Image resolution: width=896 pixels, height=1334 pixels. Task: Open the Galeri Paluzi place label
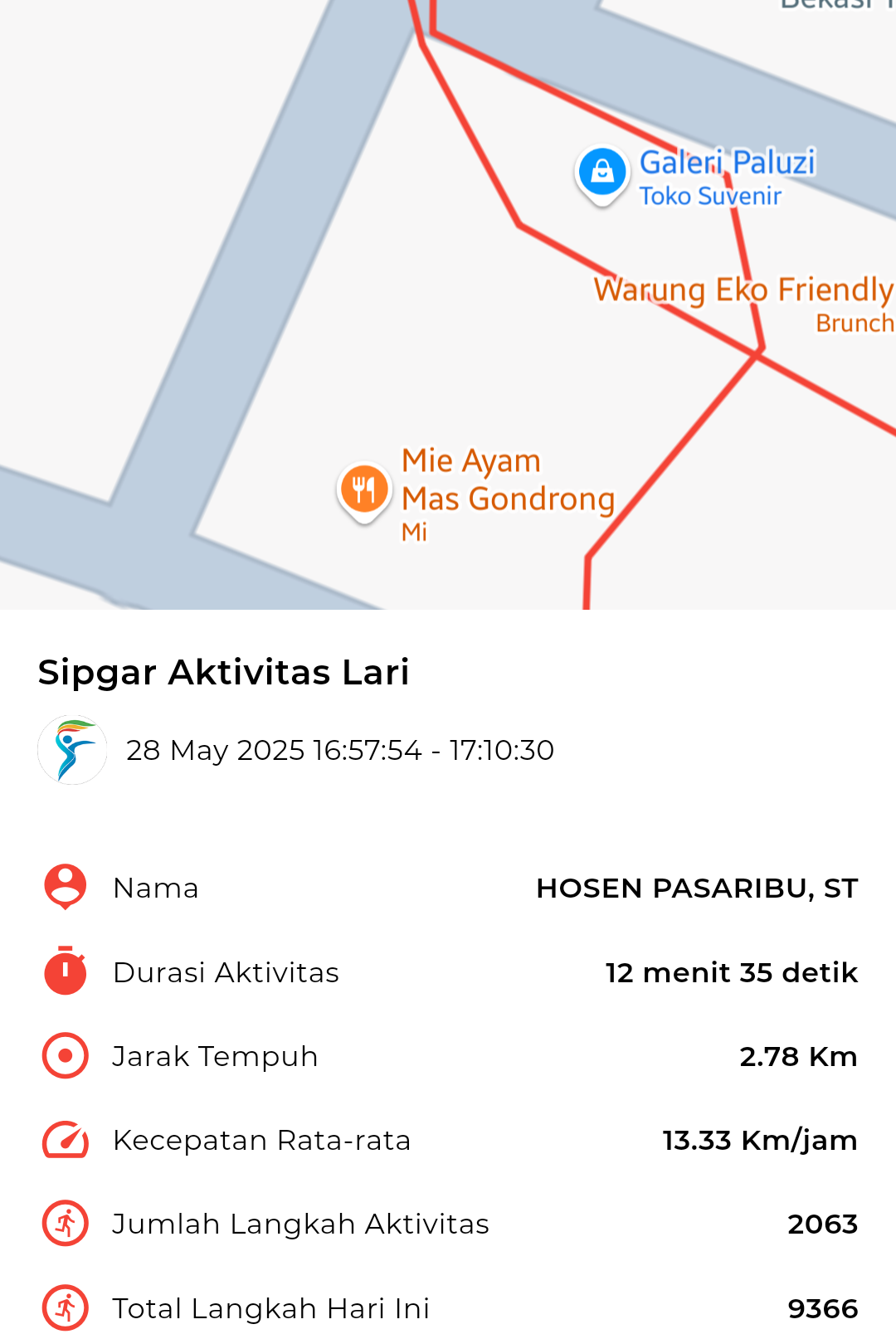click(x=728, y=163)
